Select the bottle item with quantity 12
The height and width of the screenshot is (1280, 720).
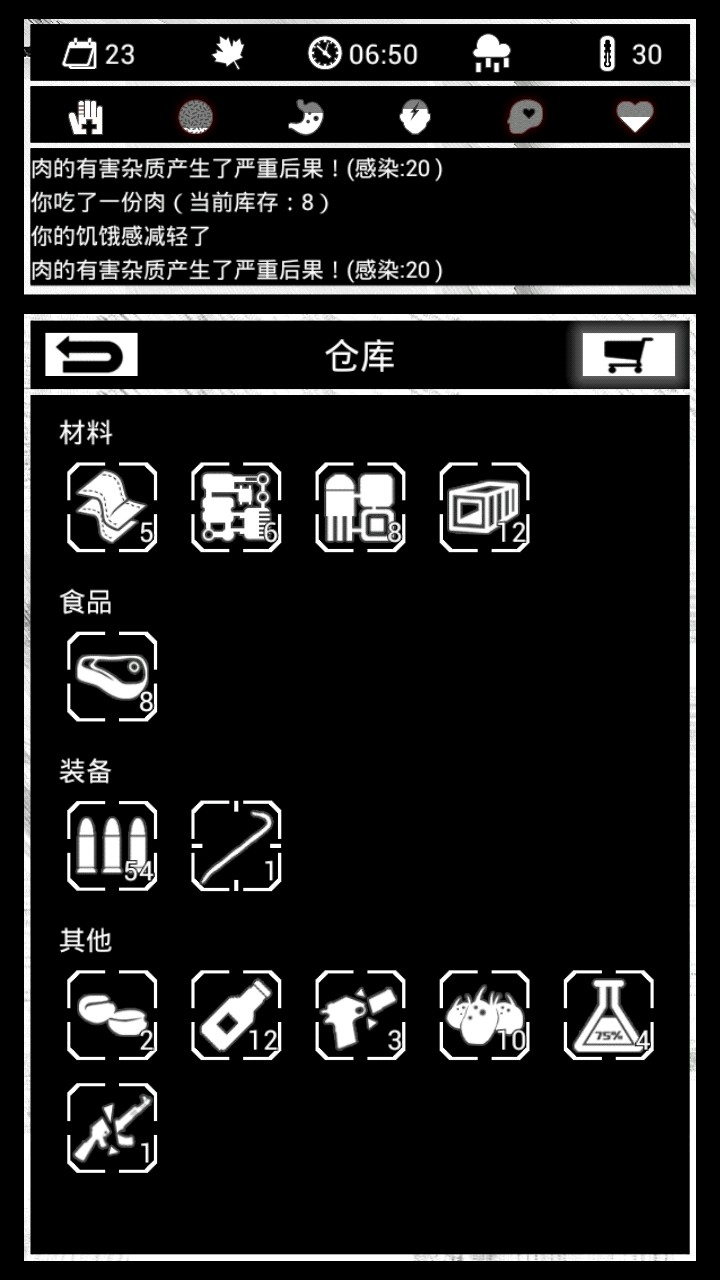(x=236, y=1015)
